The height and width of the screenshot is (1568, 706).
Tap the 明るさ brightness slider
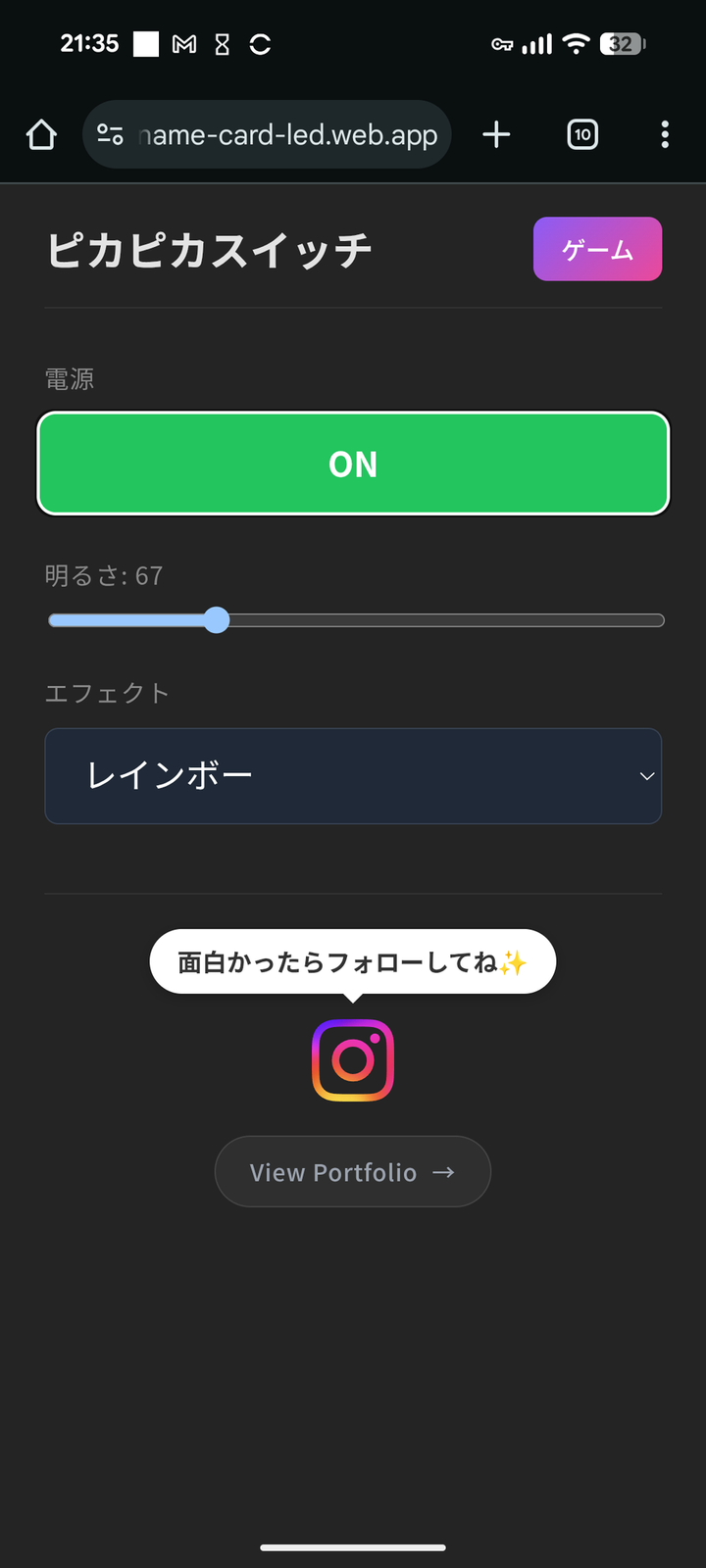(x=356, y=620)
